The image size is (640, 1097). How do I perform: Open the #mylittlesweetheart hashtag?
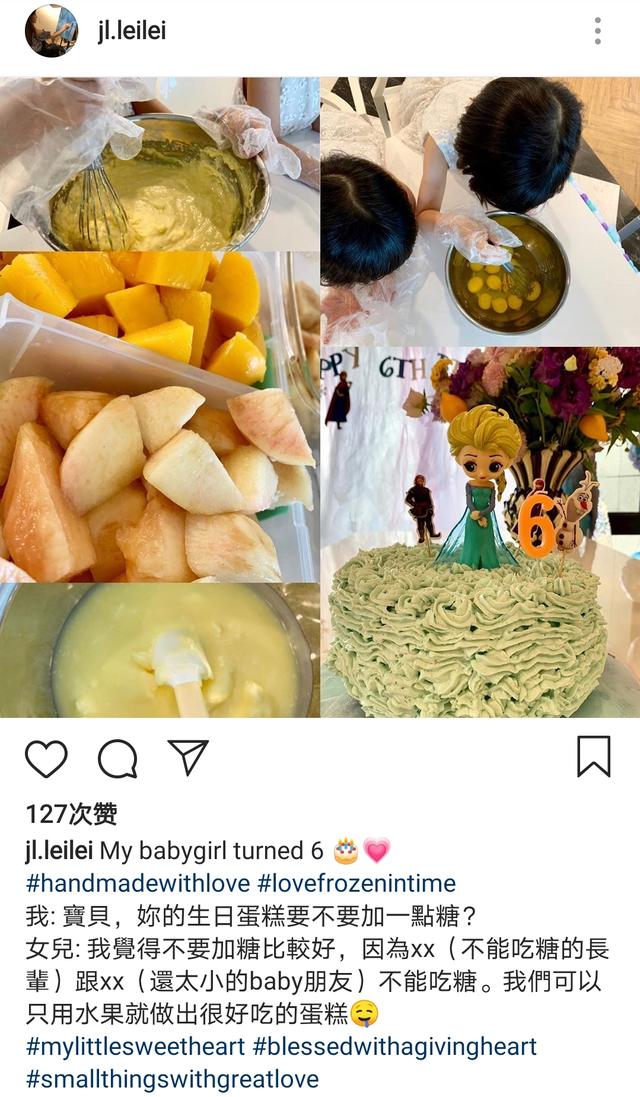135,1047
